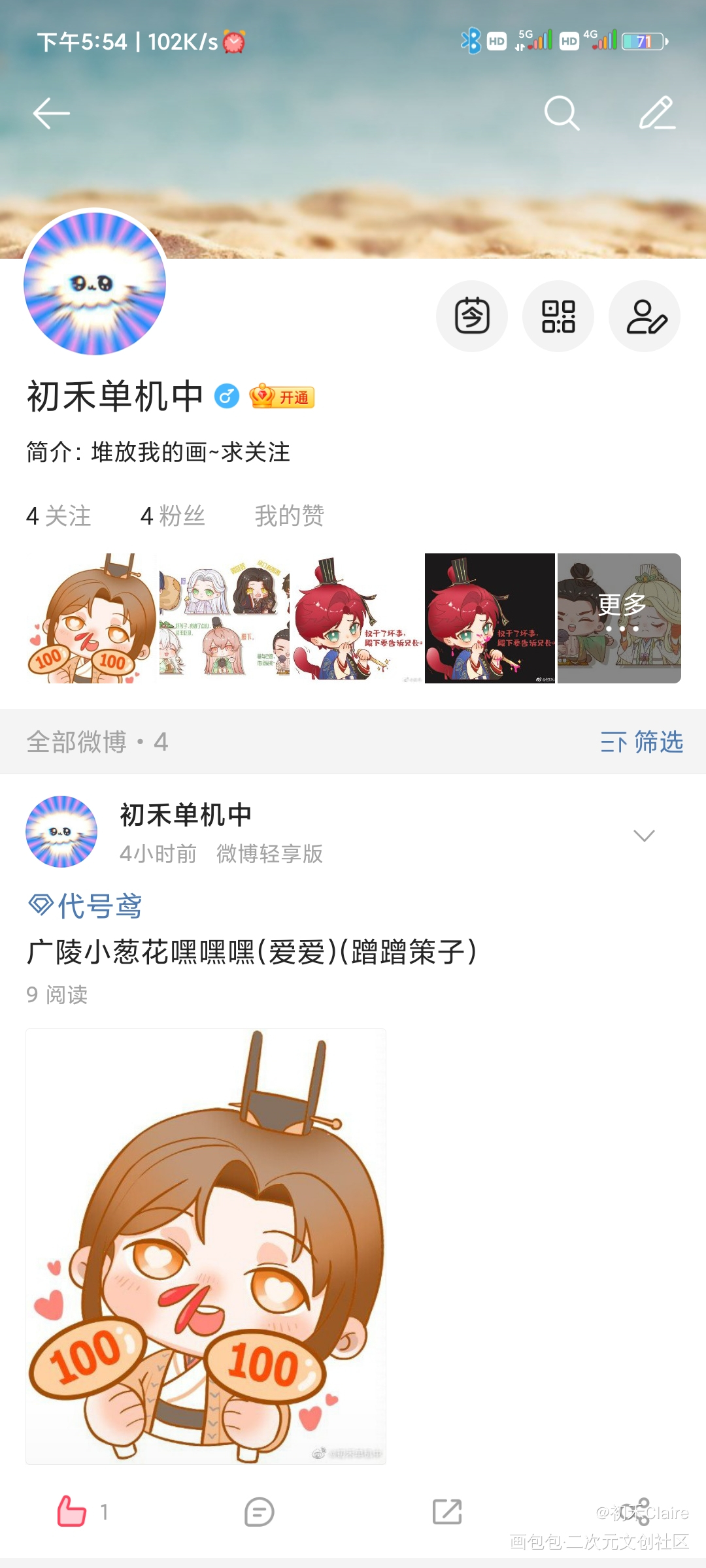The width and height of the screenshot is (706, 1568).
Task: Open the daily check-in icon
Action: point(472,316)
